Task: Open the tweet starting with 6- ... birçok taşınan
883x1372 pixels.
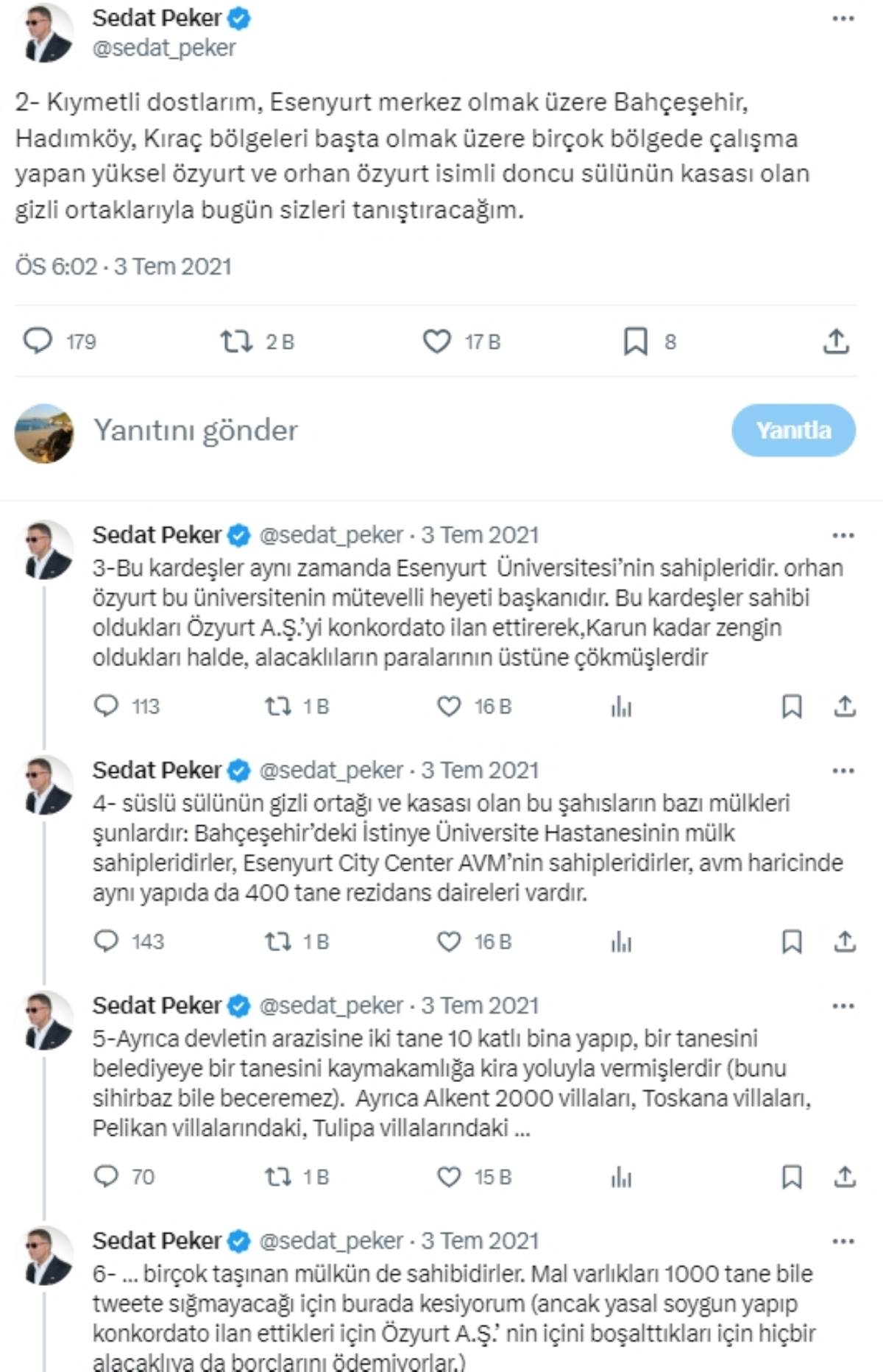Action: coord(453,1318)
